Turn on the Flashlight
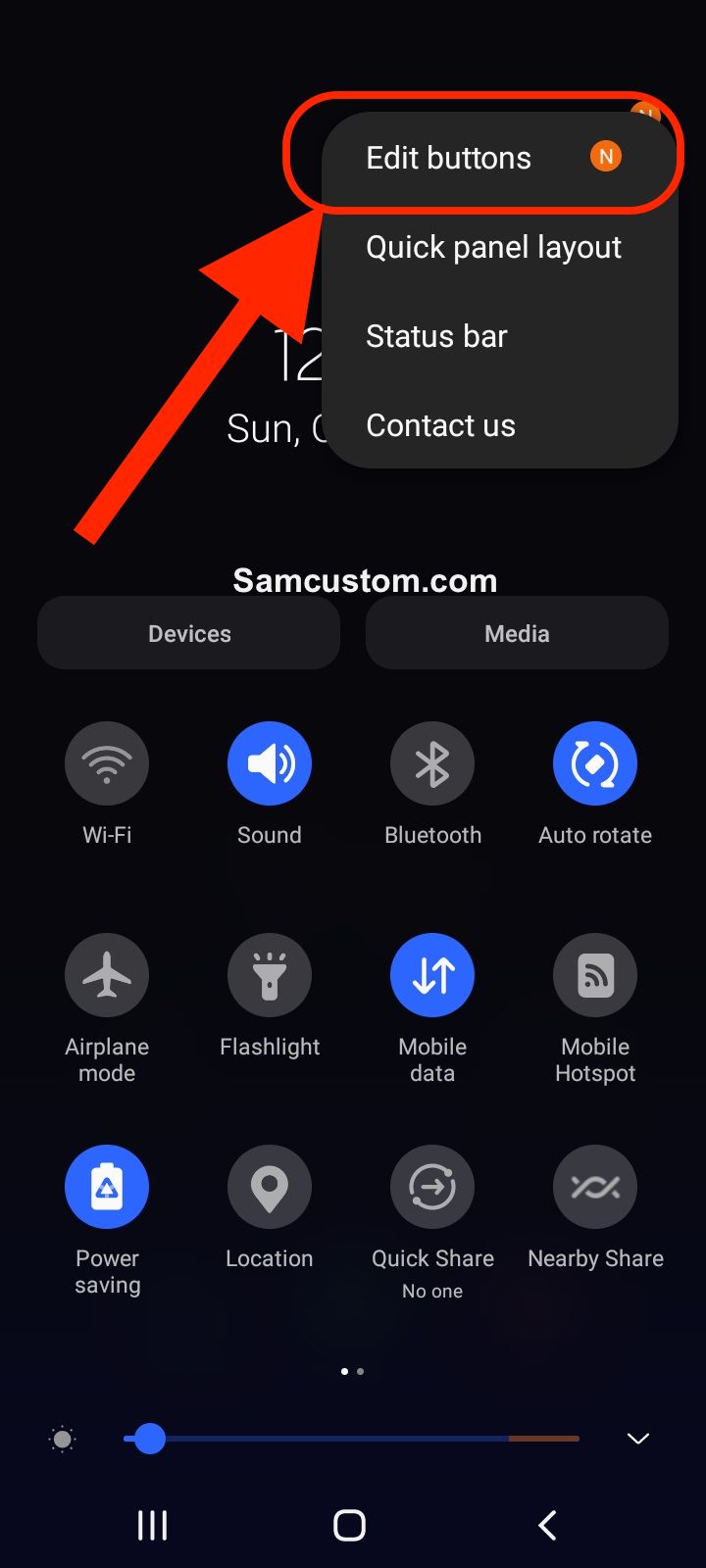Image resolution: width=706 pixels, height=1568 pixels. (270, 975)
